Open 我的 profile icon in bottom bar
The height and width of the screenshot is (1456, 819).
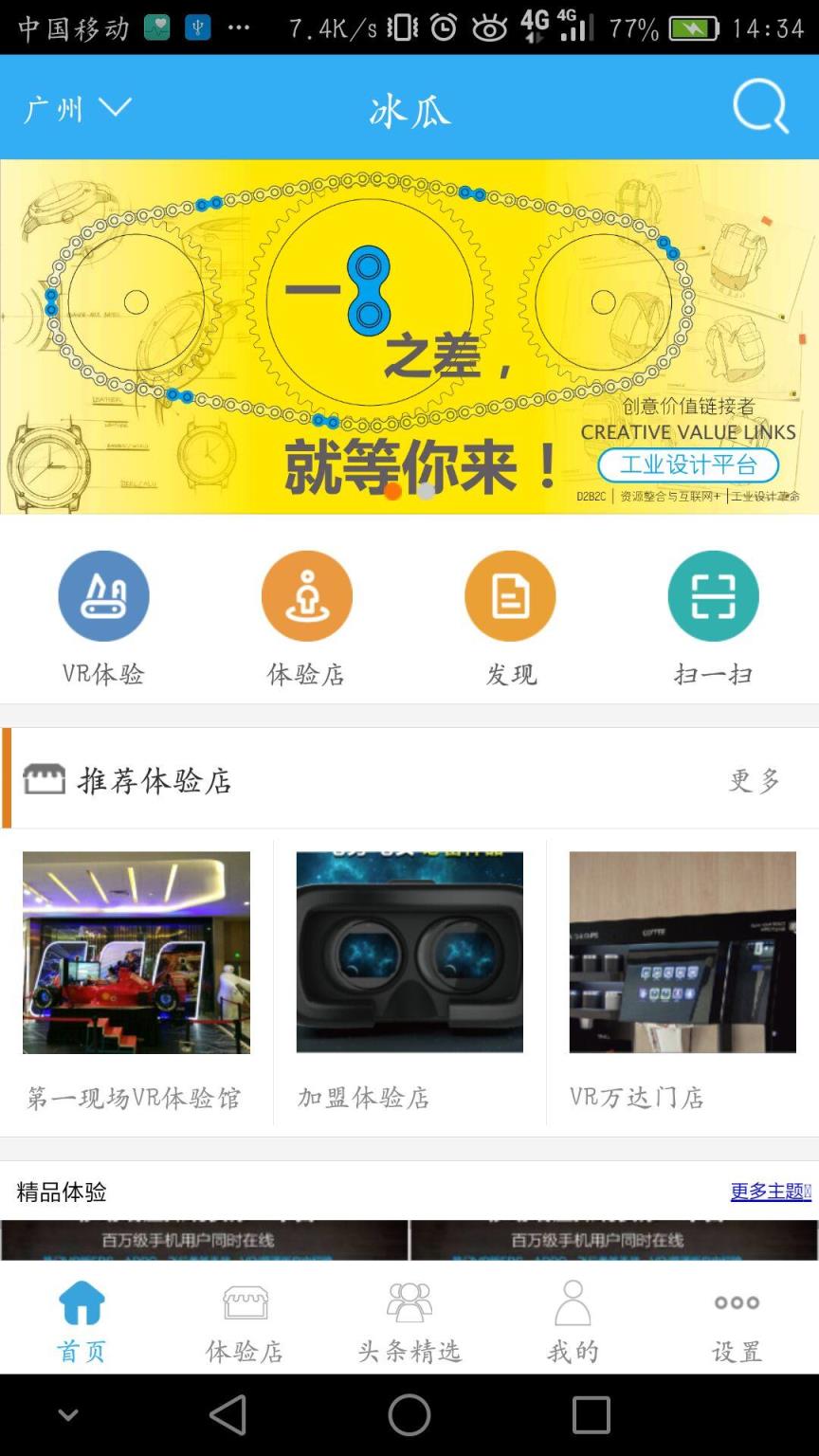(573, 1303)
